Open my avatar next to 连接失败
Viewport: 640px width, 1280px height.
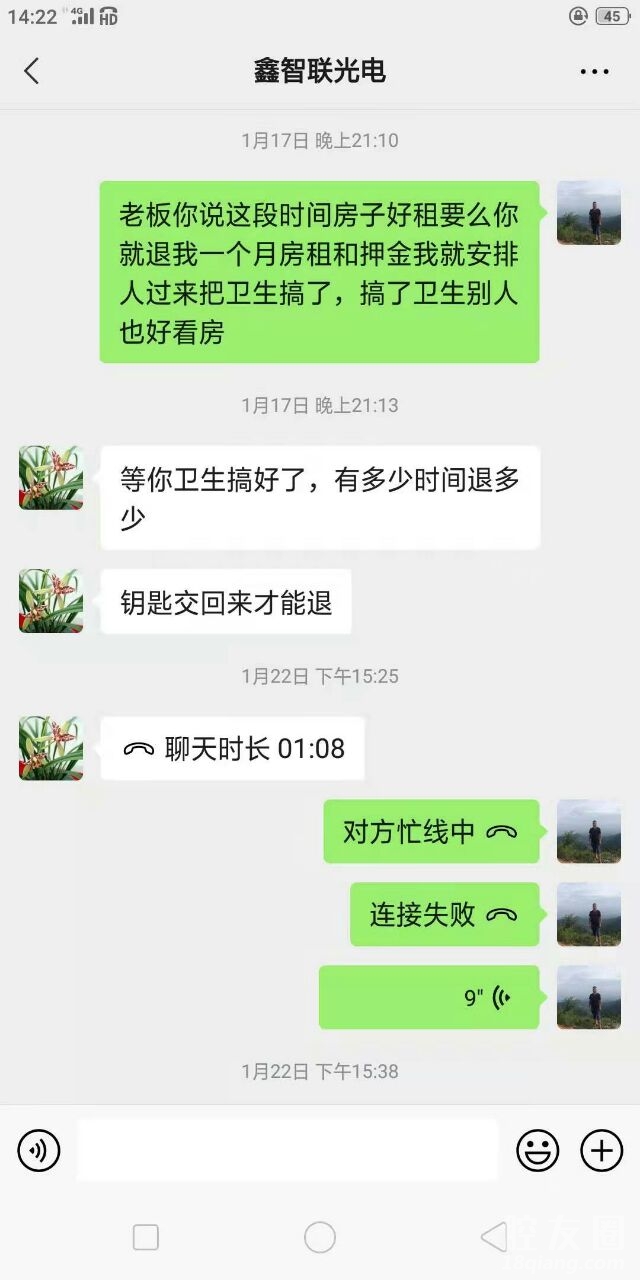click(x=588, y=914)
